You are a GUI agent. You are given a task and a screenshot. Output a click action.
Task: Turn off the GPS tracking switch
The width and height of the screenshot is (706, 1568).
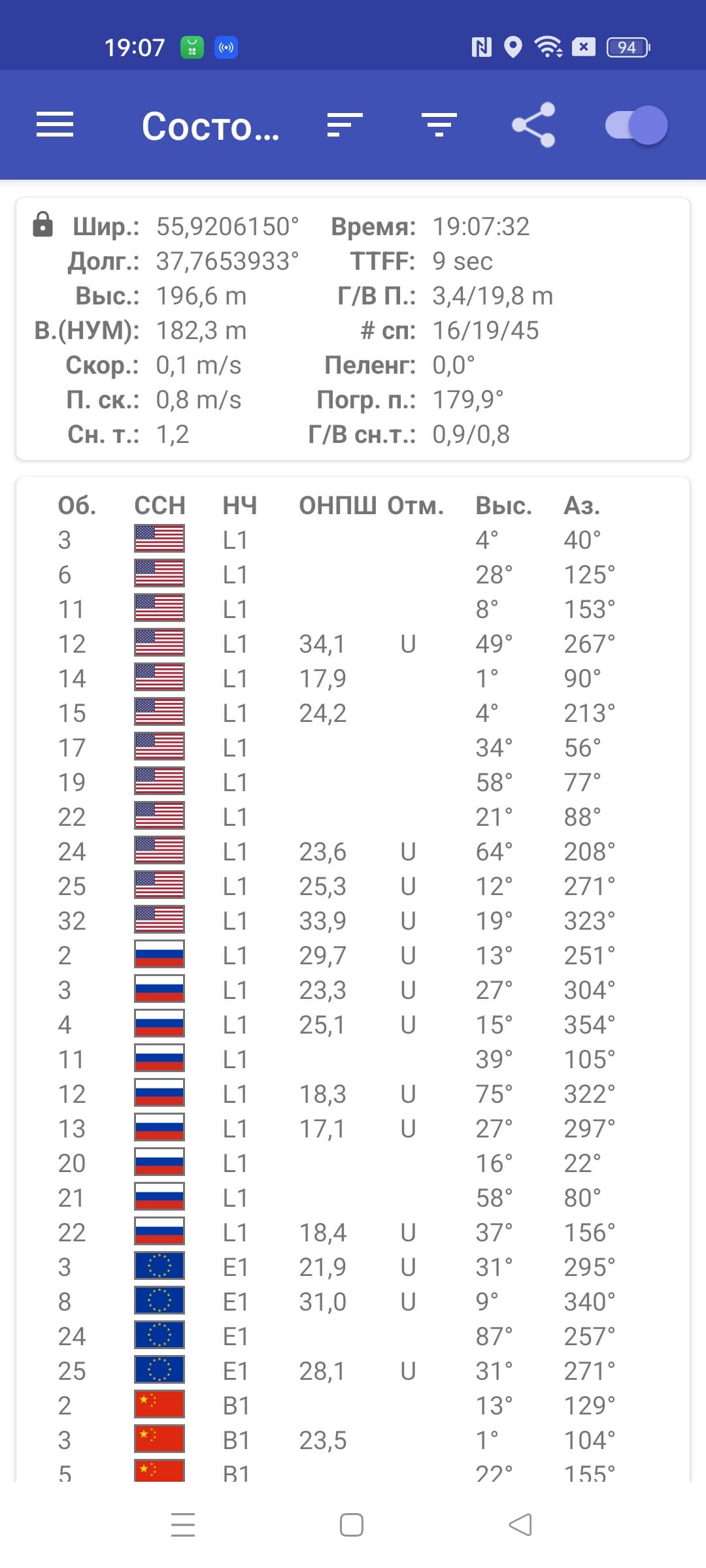[636, 125]
